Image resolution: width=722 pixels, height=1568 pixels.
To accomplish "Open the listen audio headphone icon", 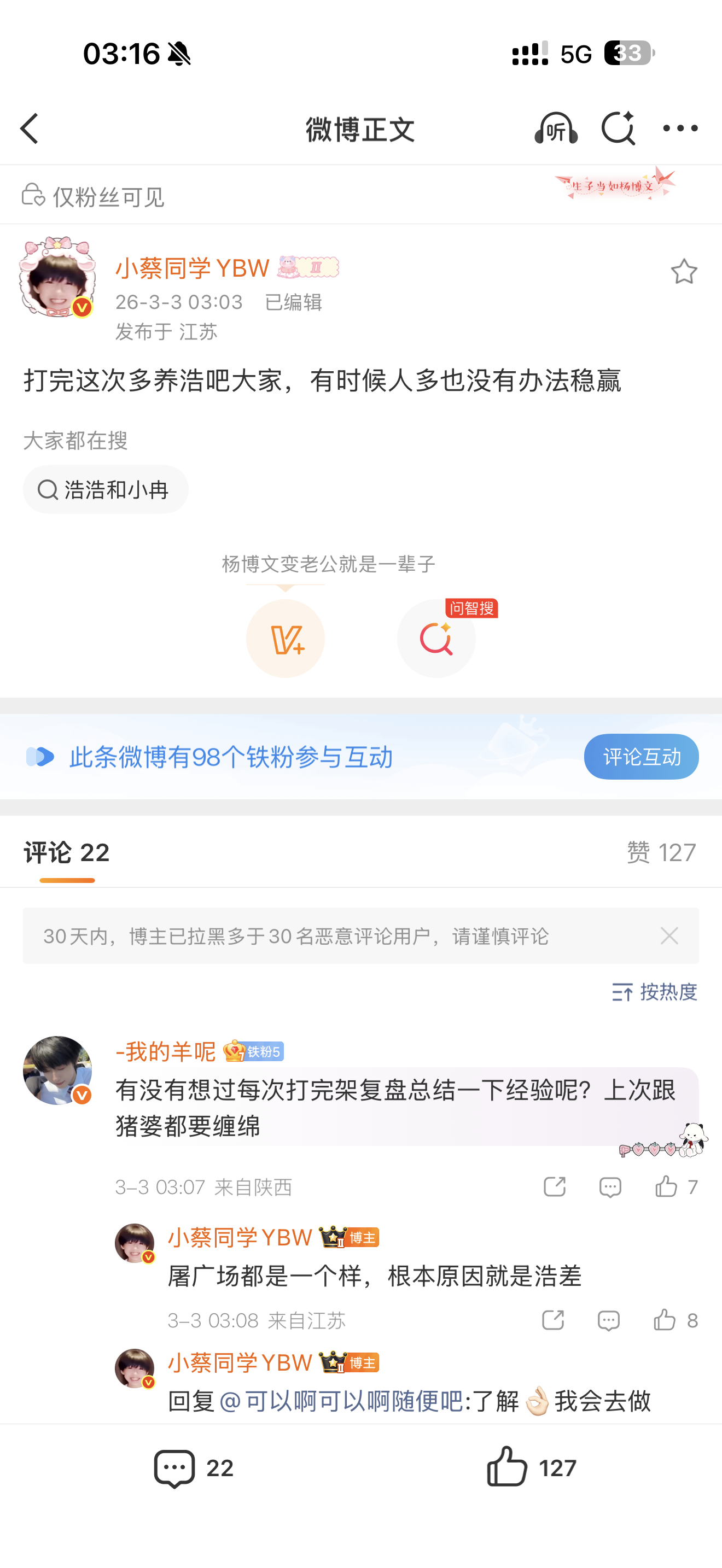I will click(x=555, y=129).
